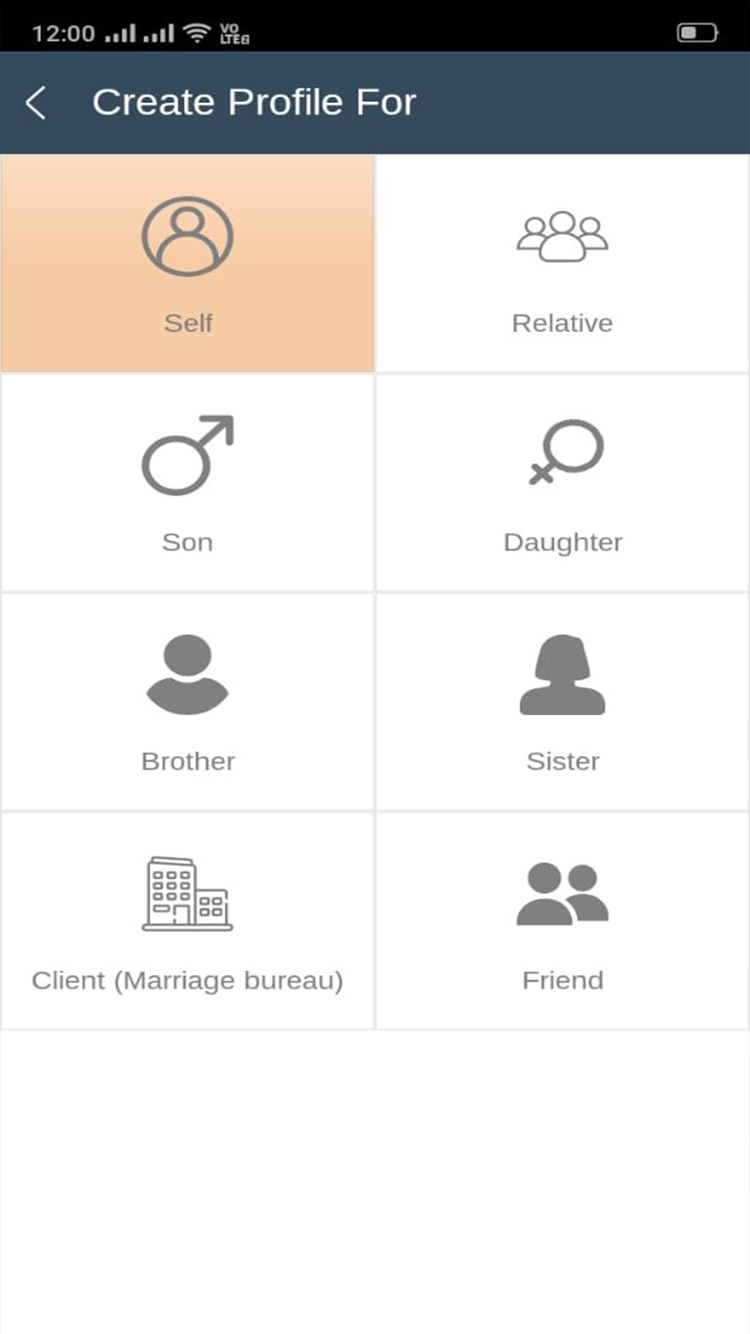Screen dimensions: 750x1334
Task: Pick the Daughter option
Action: click(562, 483)
